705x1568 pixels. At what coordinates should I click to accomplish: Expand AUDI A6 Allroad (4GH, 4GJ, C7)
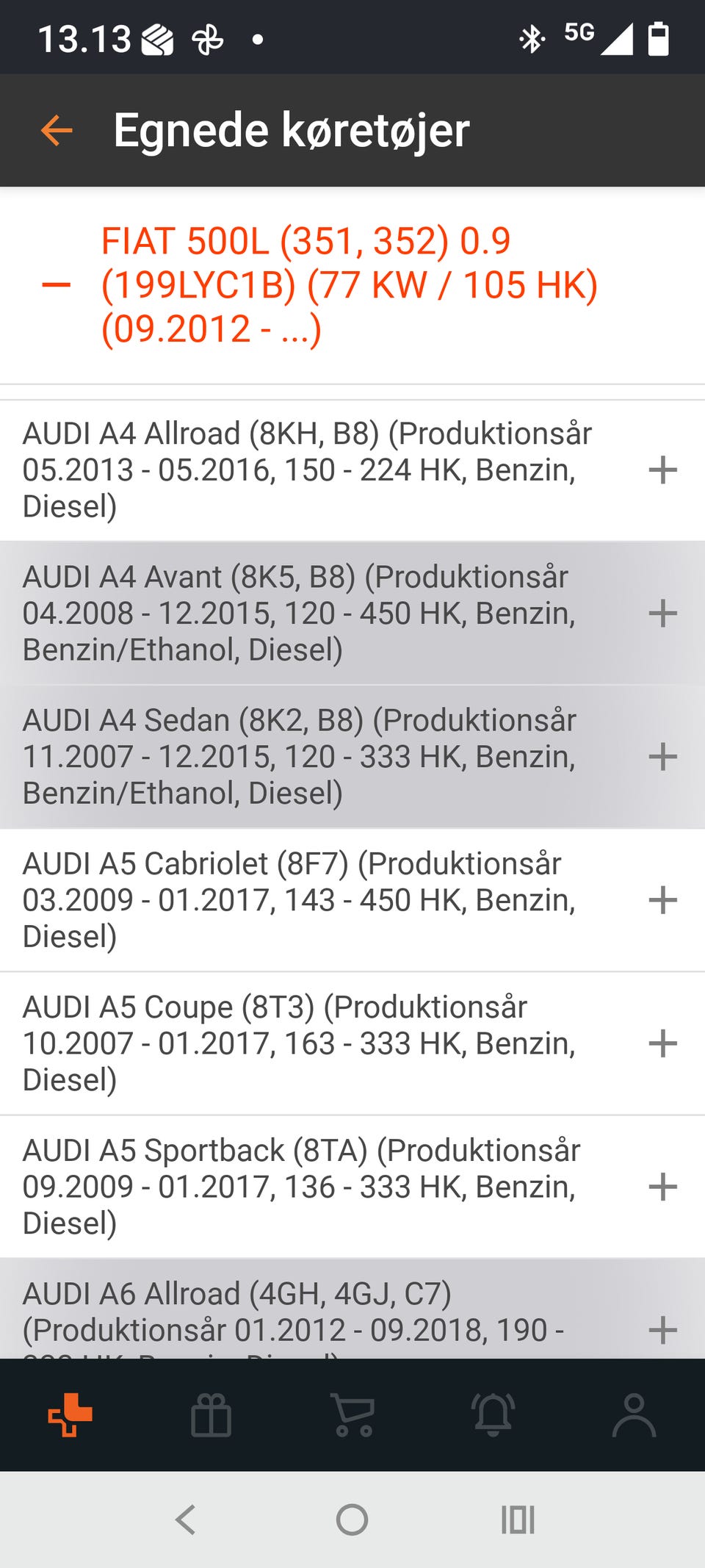662,1329
